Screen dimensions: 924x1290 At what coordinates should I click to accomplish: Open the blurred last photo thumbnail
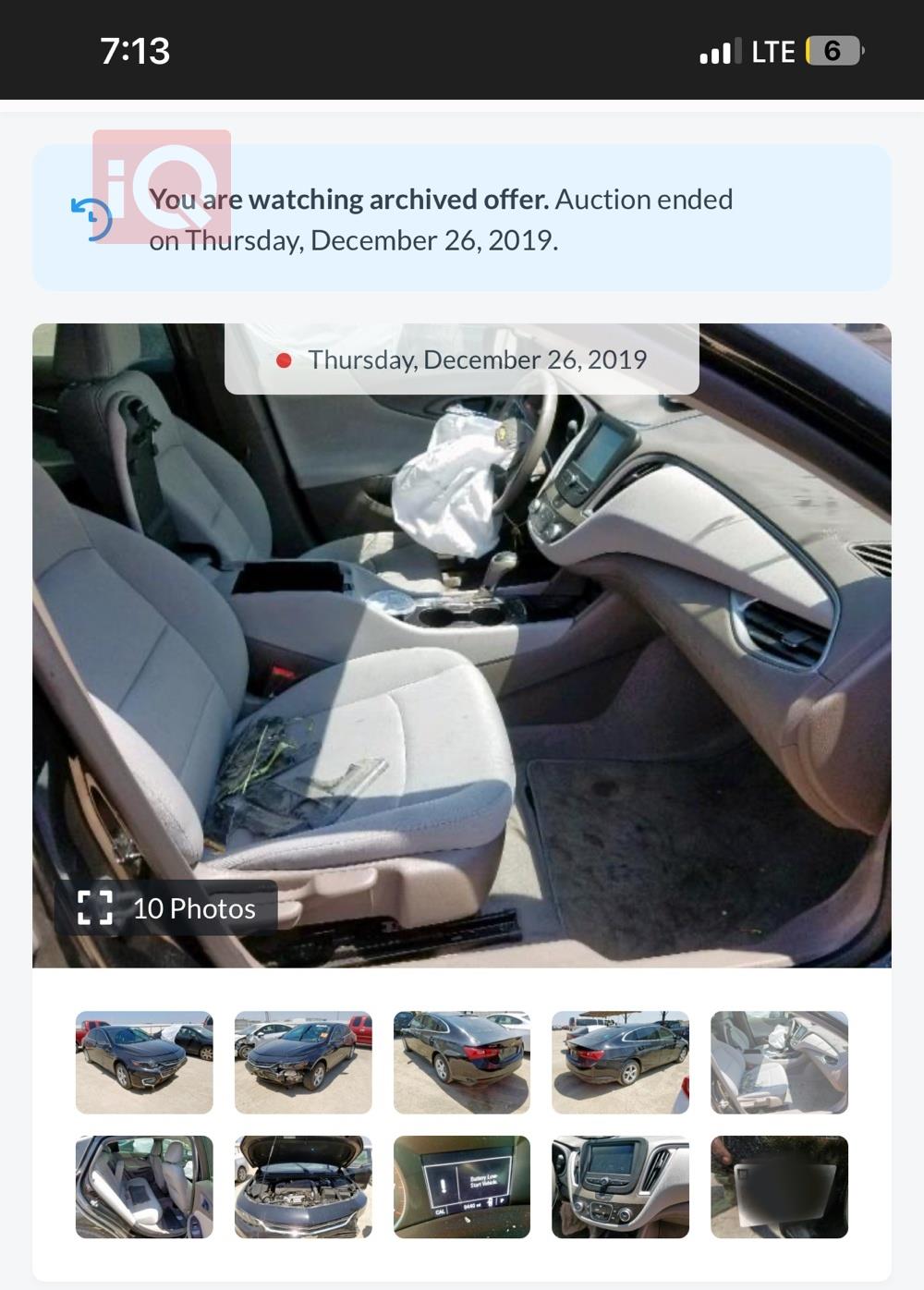[779, 1187]
